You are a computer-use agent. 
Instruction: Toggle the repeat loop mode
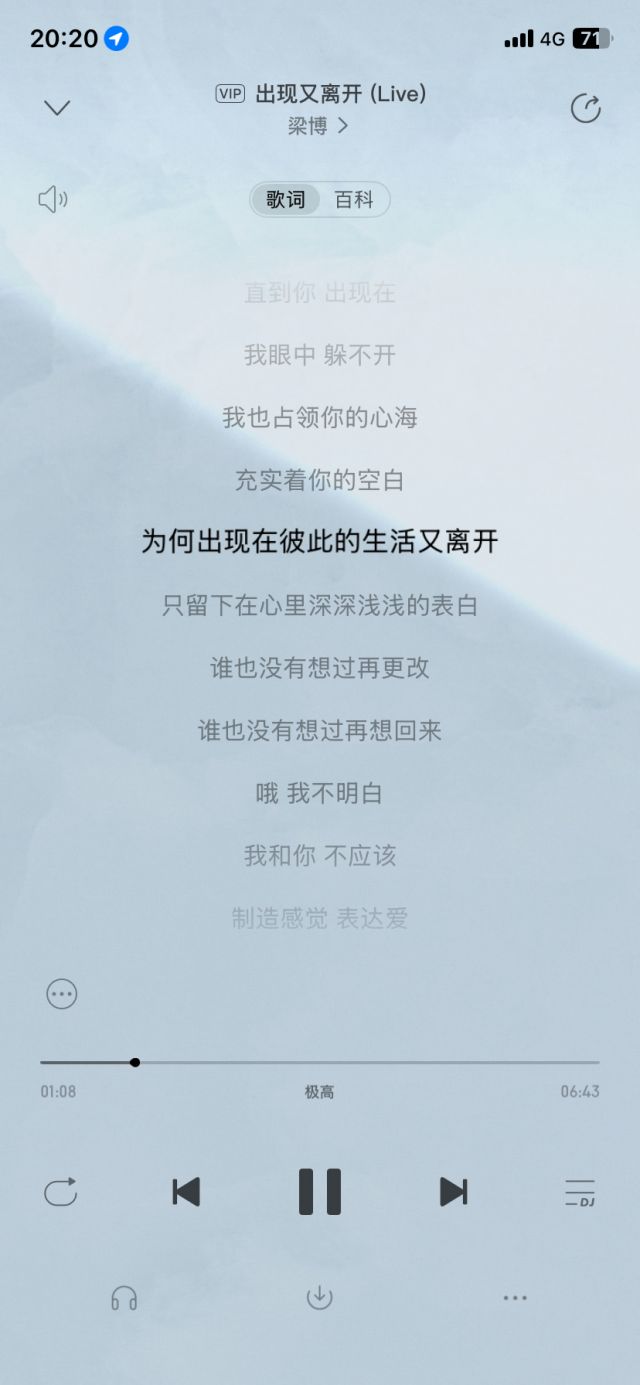60,1192
